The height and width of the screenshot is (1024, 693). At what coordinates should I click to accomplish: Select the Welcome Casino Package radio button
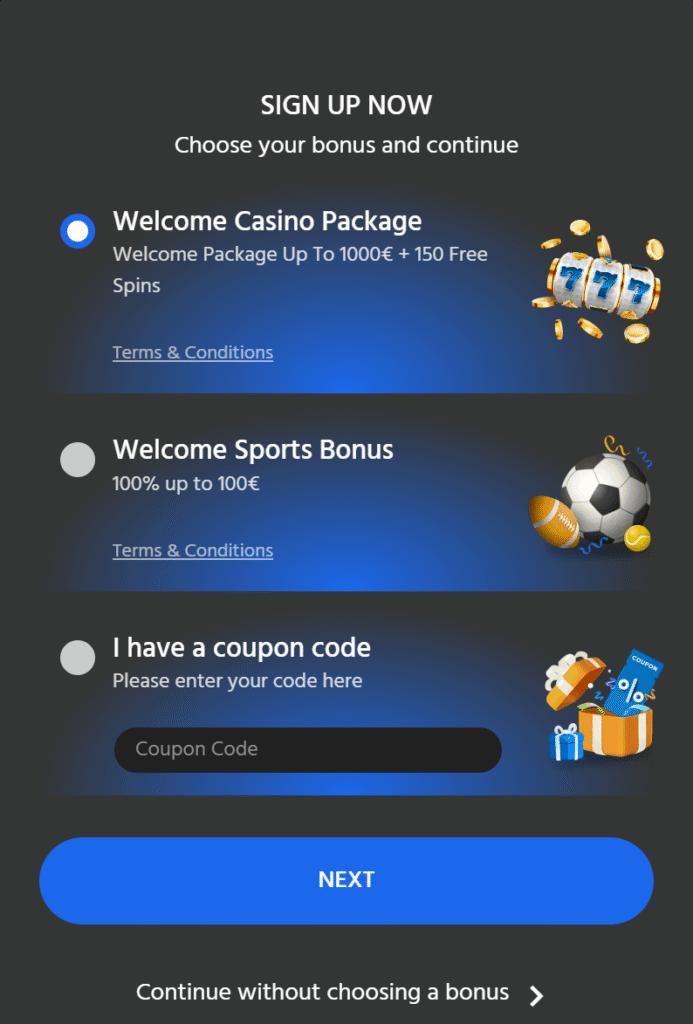[78, 231]
